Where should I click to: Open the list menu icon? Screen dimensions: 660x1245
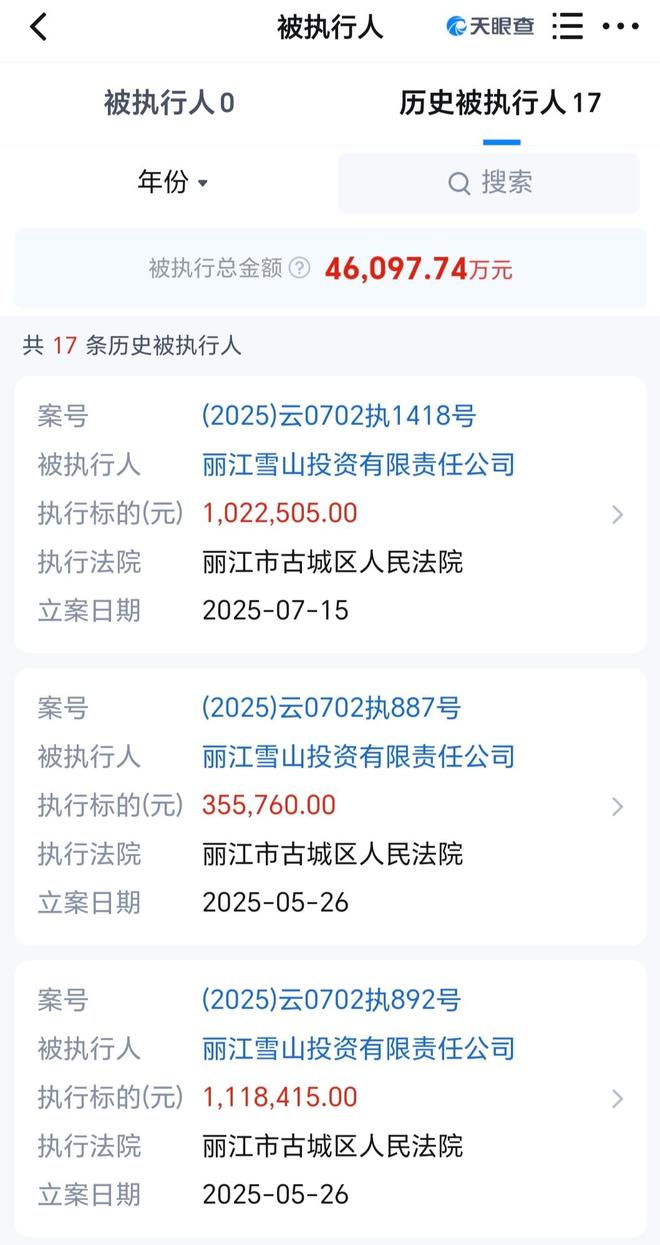567,27
